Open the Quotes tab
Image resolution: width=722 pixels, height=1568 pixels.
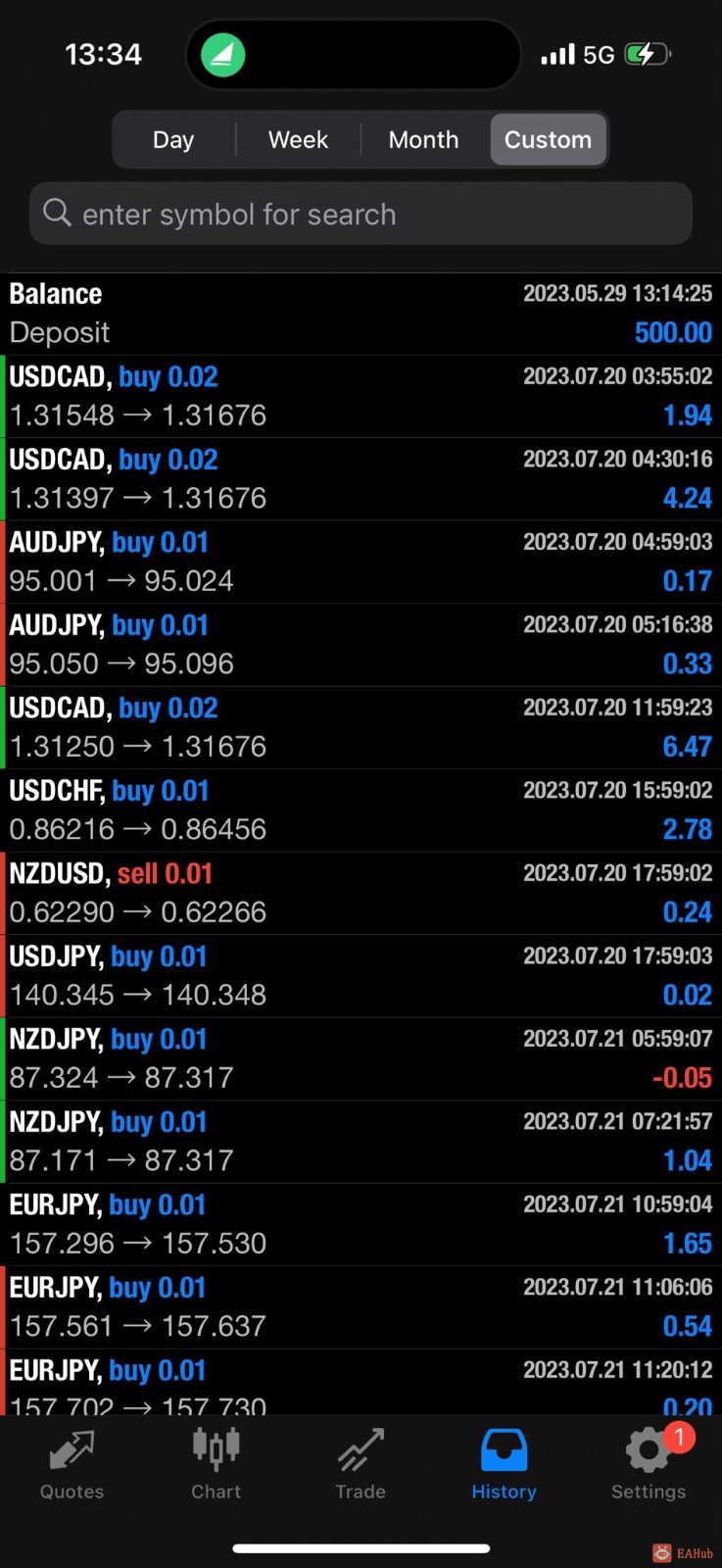click(72, 1464)
